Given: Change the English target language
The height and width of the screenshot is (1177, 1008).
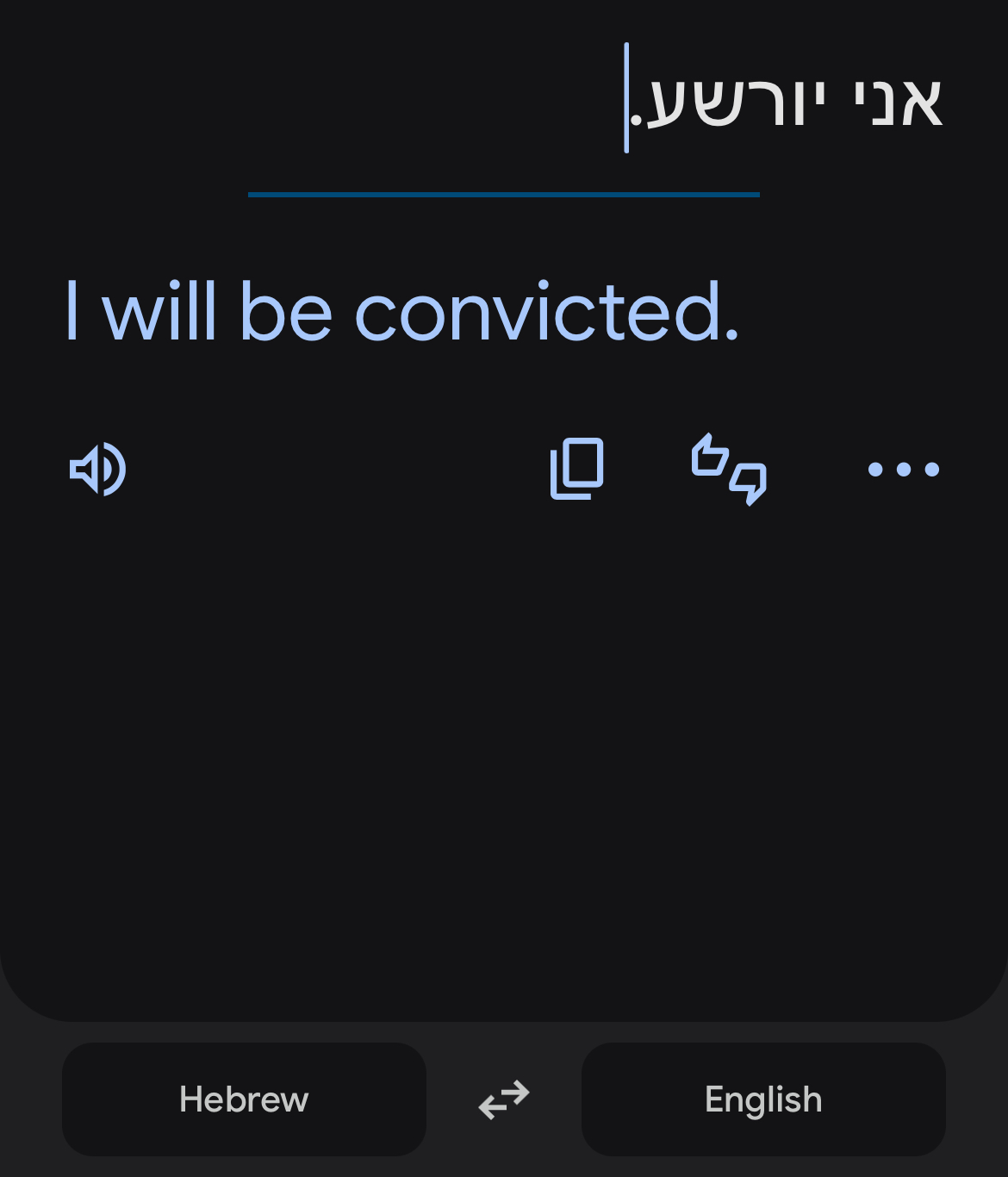Looking at the screenshot, I should click(x=763, y=1099).
